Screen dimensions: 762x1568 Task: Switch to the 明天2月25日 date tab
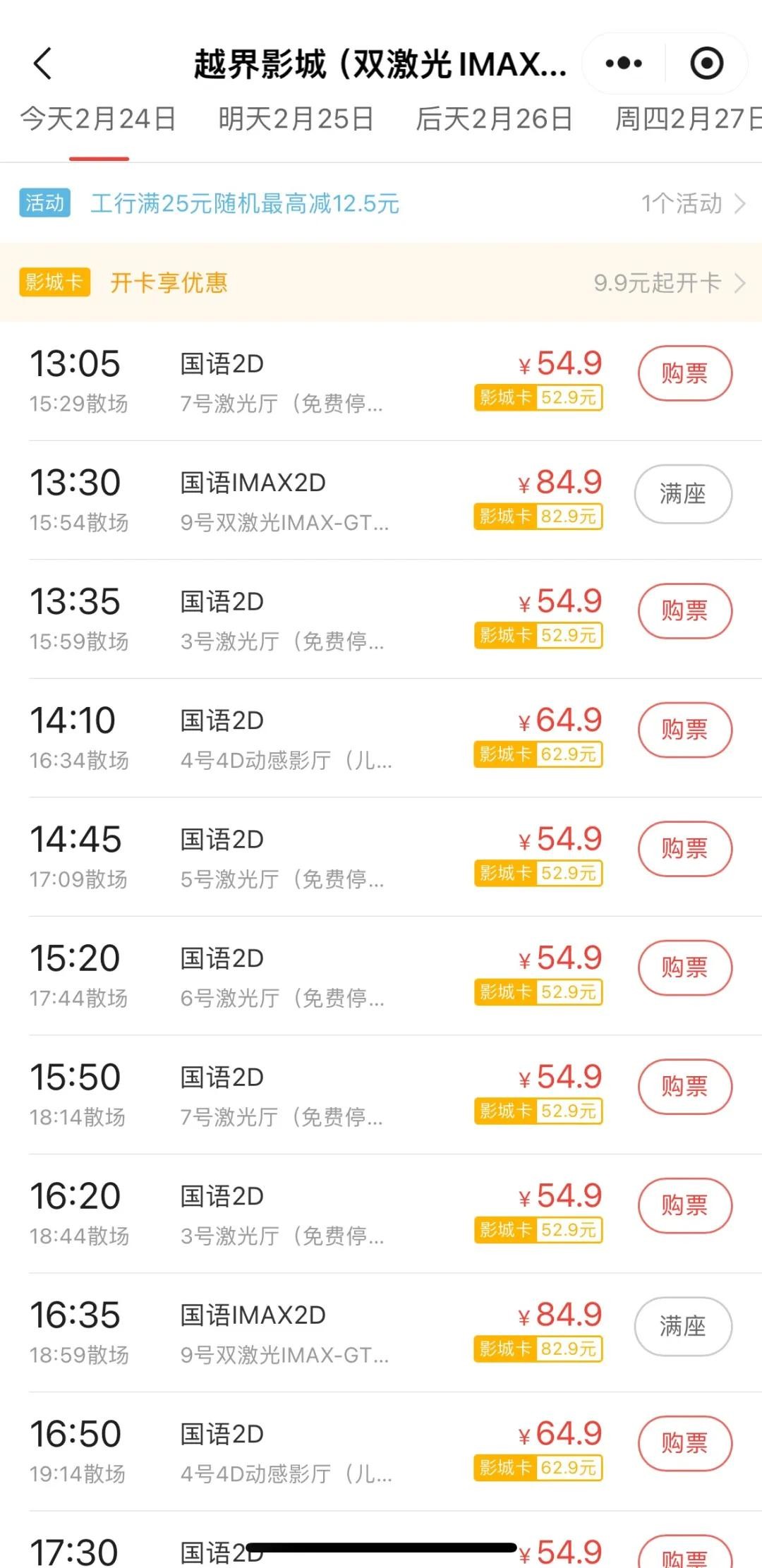(296, 119)
